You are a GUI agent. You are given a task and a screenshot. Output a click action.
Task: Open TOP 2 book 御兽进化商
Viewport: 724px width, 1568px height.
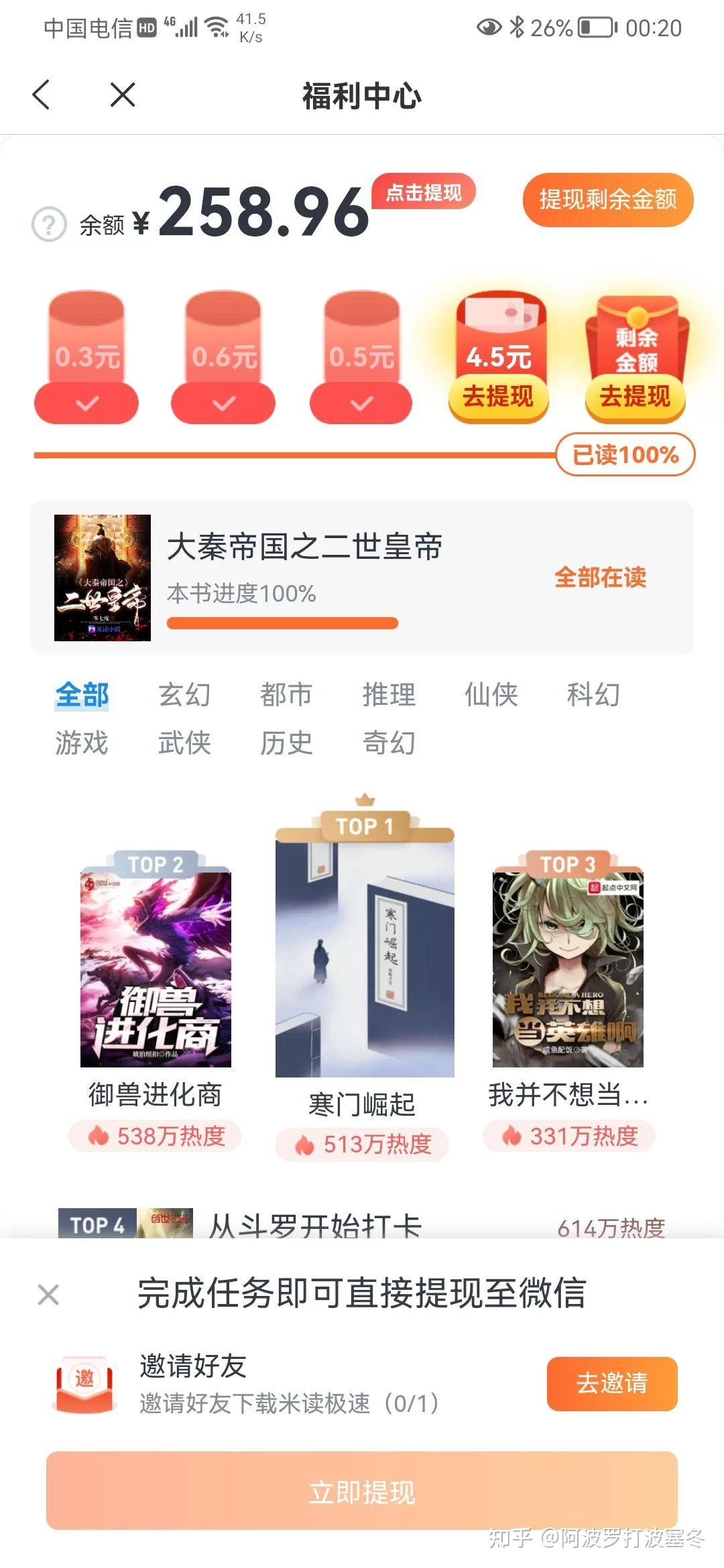[x=156, y=969]
